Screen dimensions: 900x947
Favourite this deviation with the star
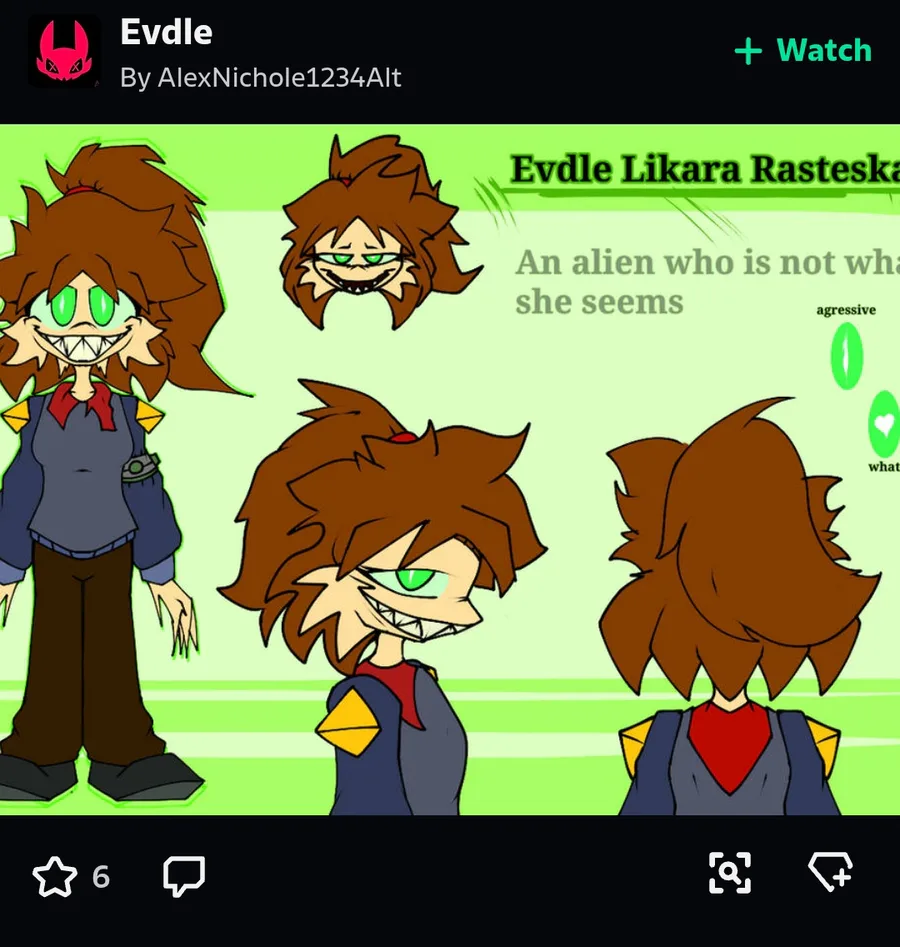coord(55,877)
